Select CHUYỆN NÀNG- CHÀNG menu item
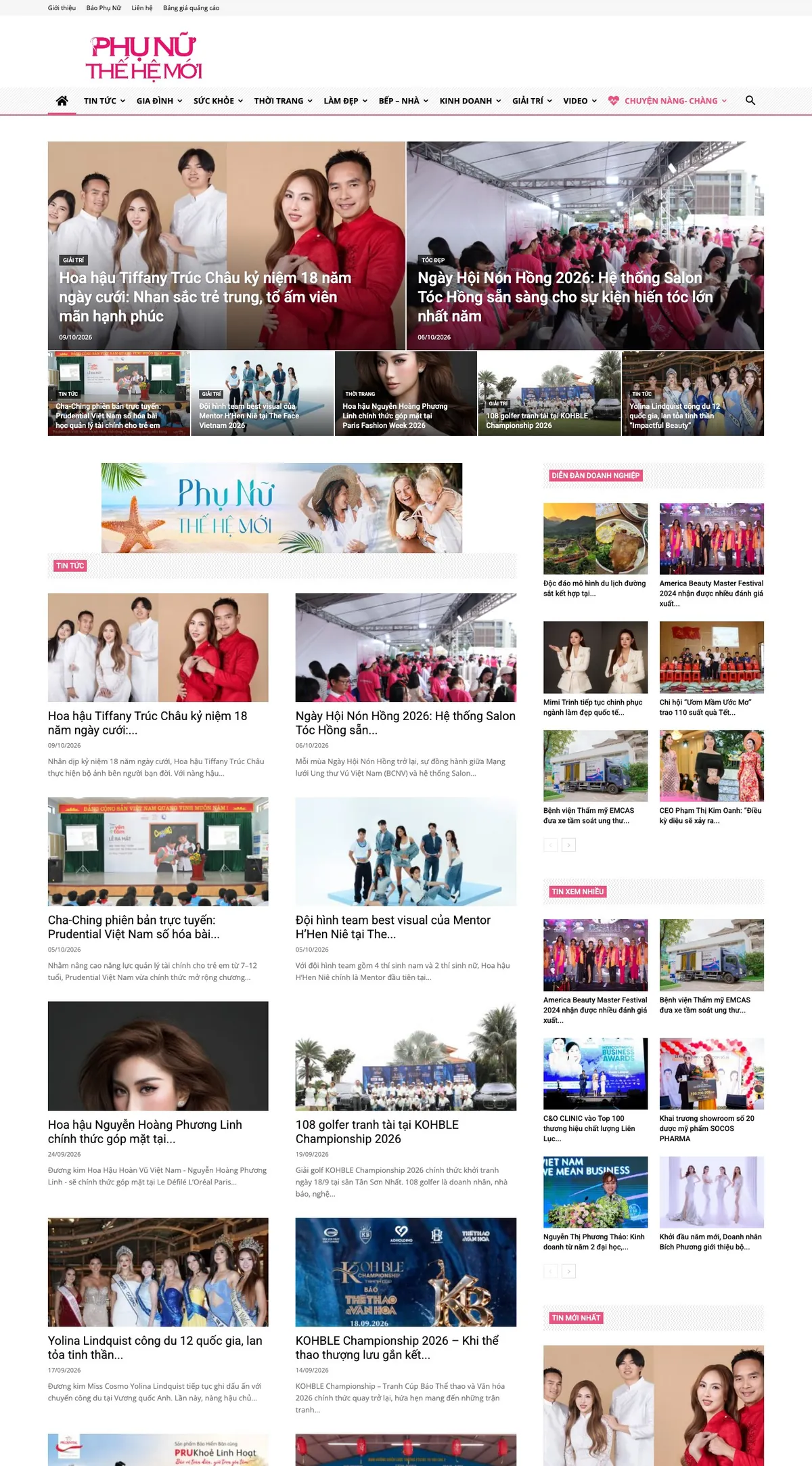Screen dimensions: 812x1466 pos(668,101)
